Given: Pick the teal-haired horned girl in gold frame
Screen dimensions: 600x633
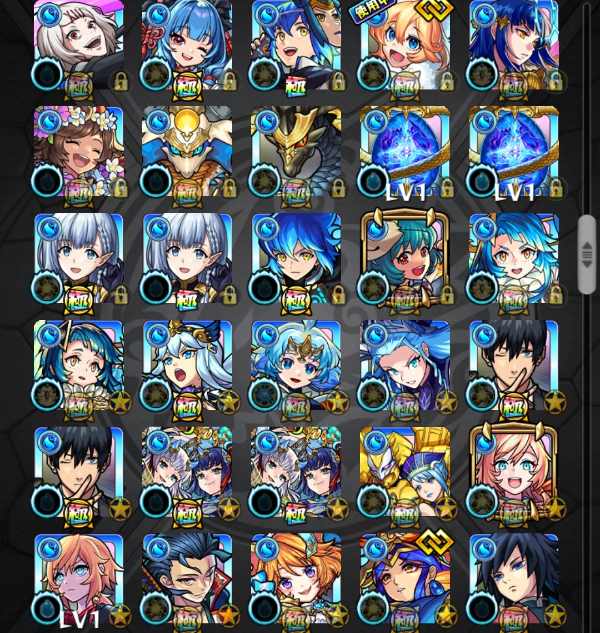Looking at the screenshot, I should pos(405,258).
